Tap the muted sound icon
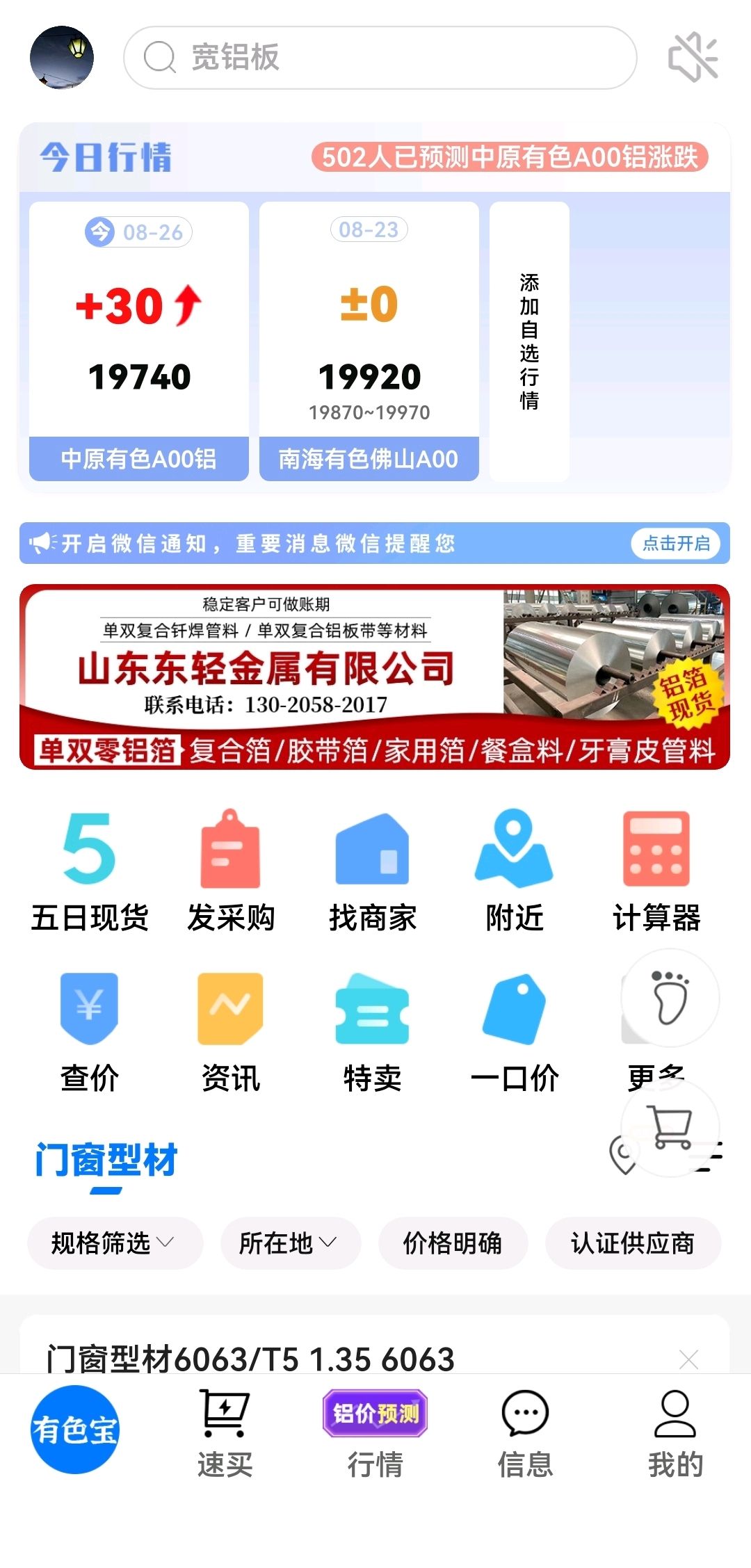 [x=693, y=58]
